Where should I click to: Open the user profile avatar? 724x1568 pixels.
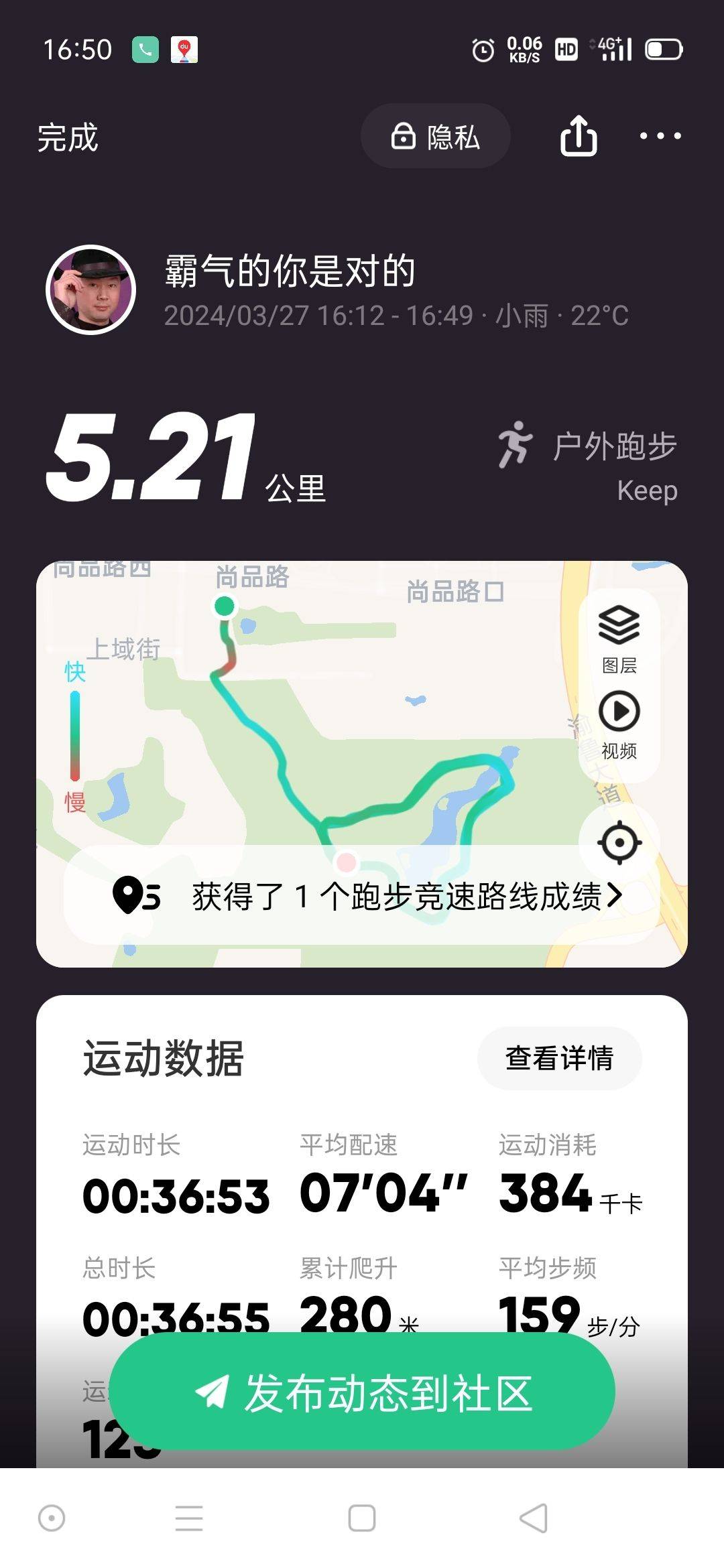[x=91, y=289]
